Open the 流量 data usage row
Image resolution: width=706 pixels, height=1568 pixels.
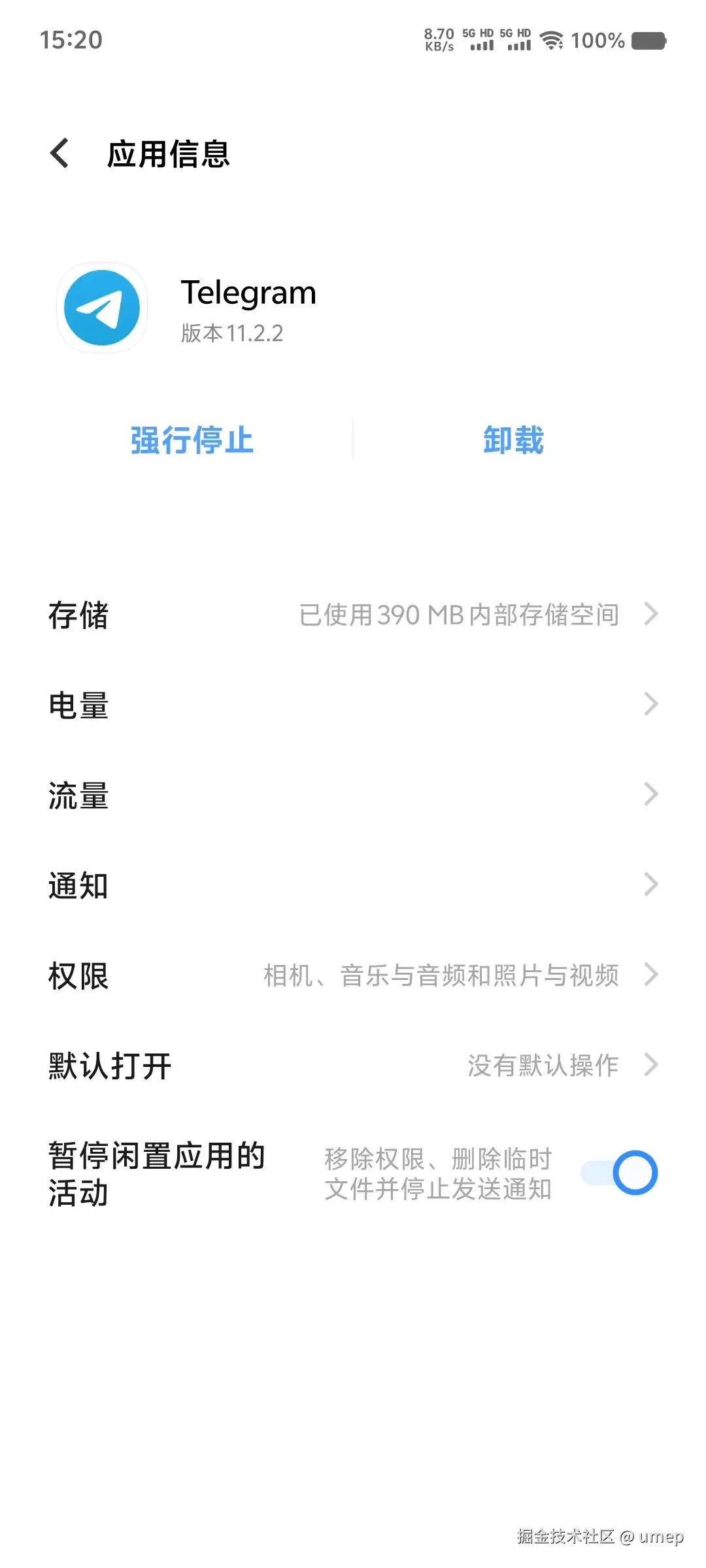[353, 794]
